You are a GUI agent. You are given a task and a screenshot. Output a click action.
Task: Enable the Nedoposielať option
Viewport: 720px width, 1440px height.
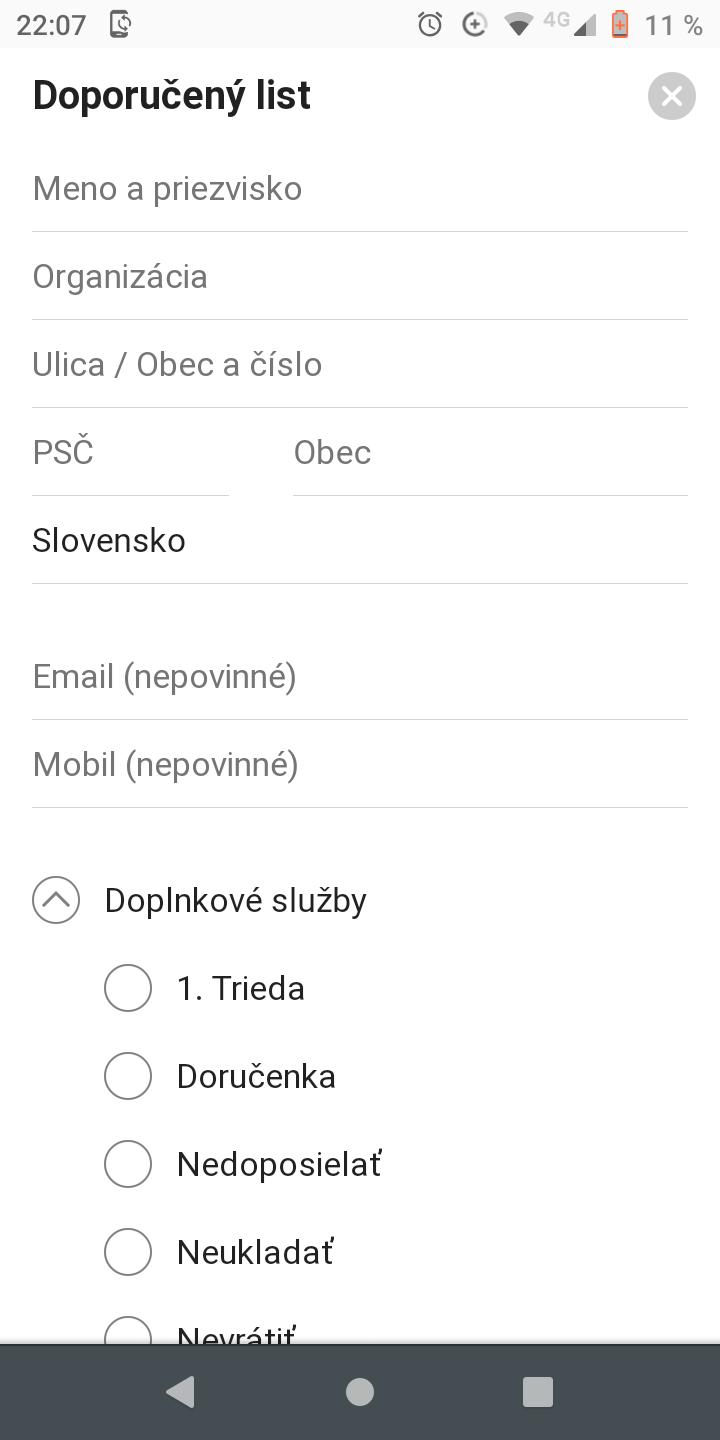pos(128,1164)
